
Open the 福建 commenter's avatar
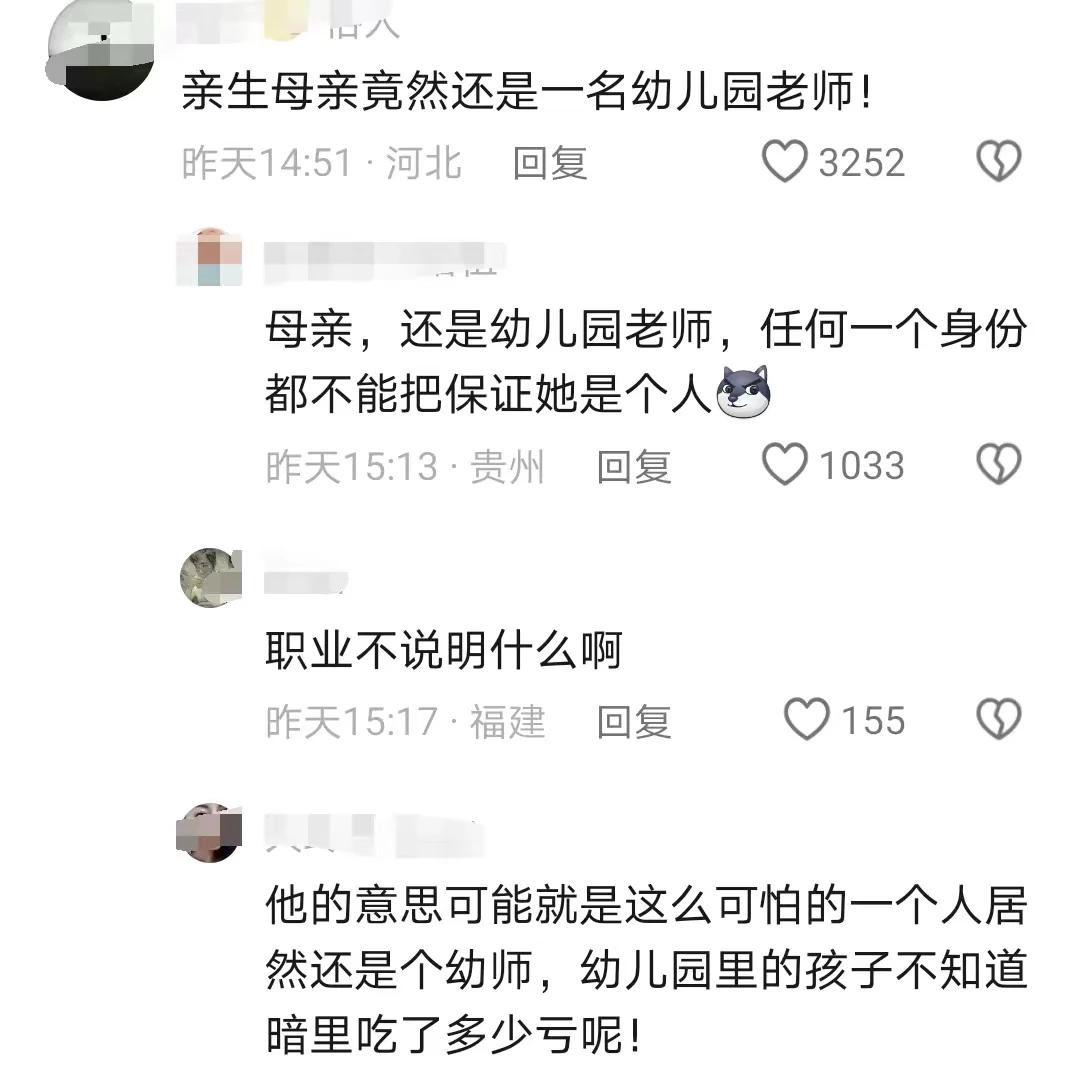click(209, 578)
